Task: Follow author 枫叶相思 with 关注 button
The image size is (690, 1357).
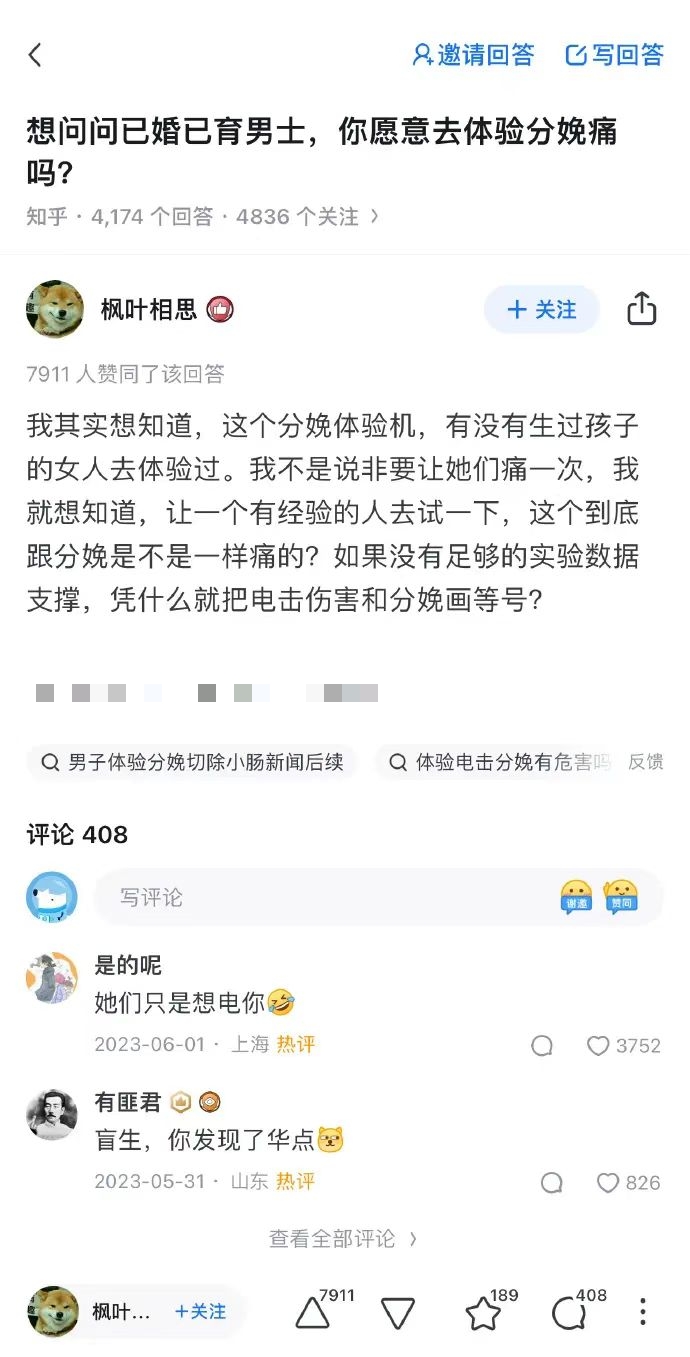Action: 541,310
